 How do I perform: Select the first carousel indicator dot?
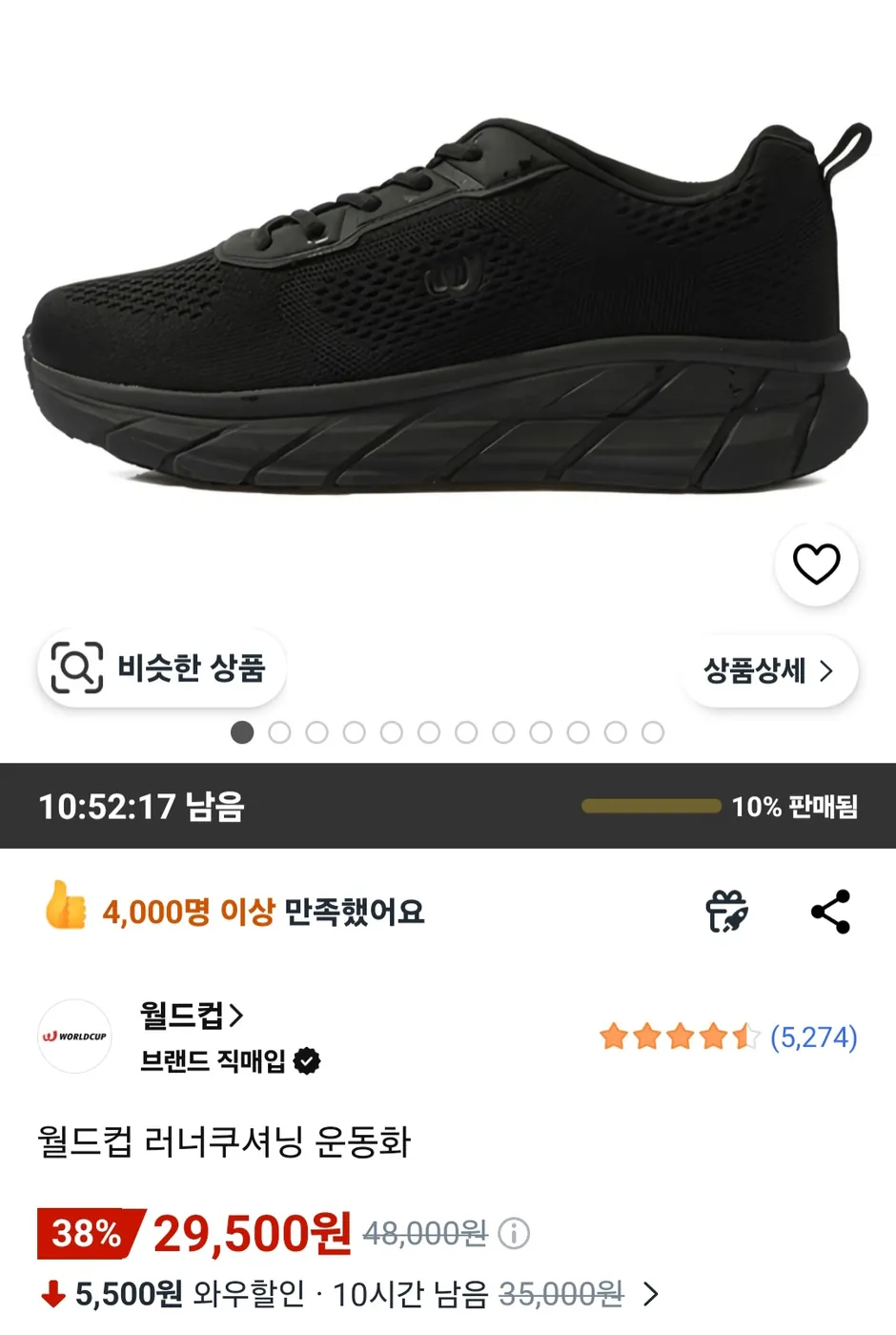tap(243, 732)
